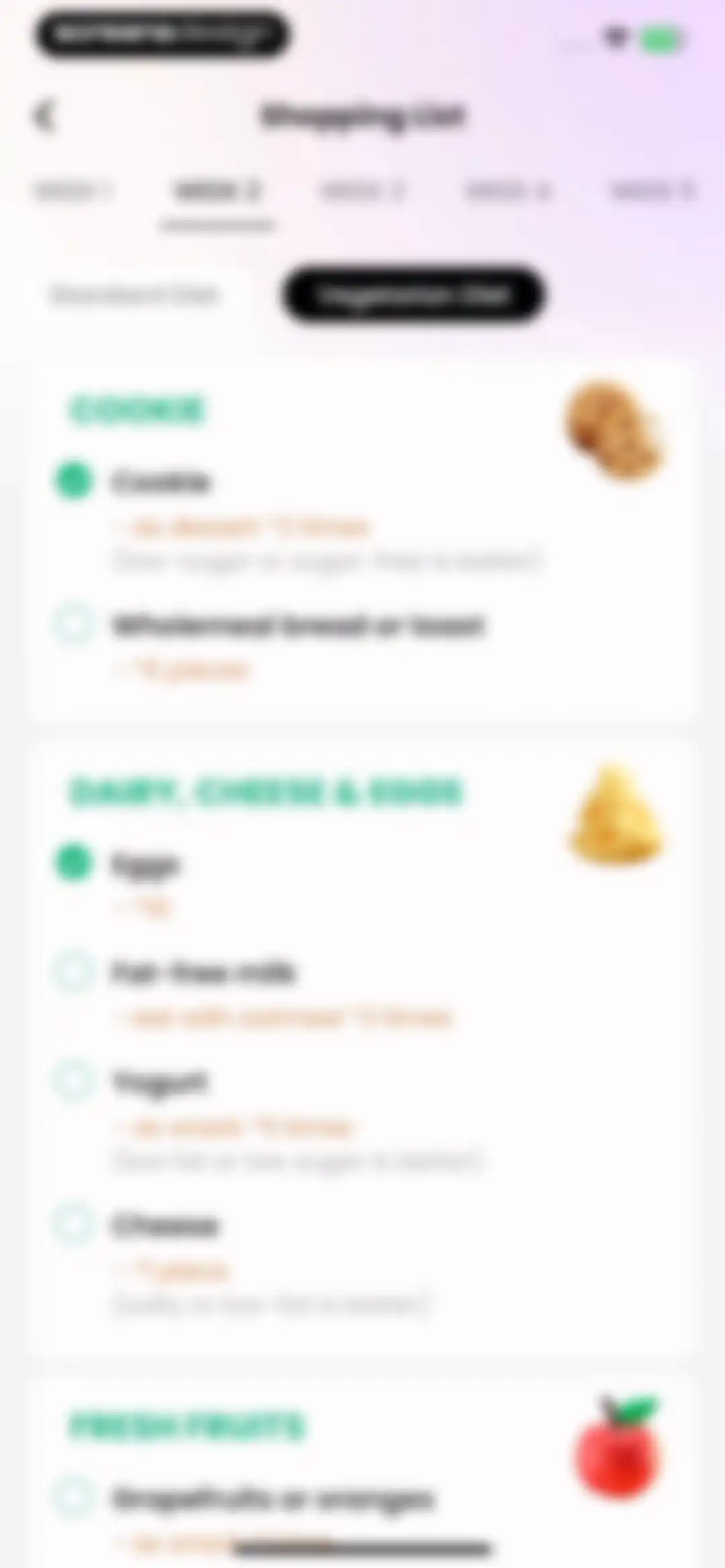Switch to the Week 5 tab
The width and height of the screenshot is (725, 1568).
point(652,191)
